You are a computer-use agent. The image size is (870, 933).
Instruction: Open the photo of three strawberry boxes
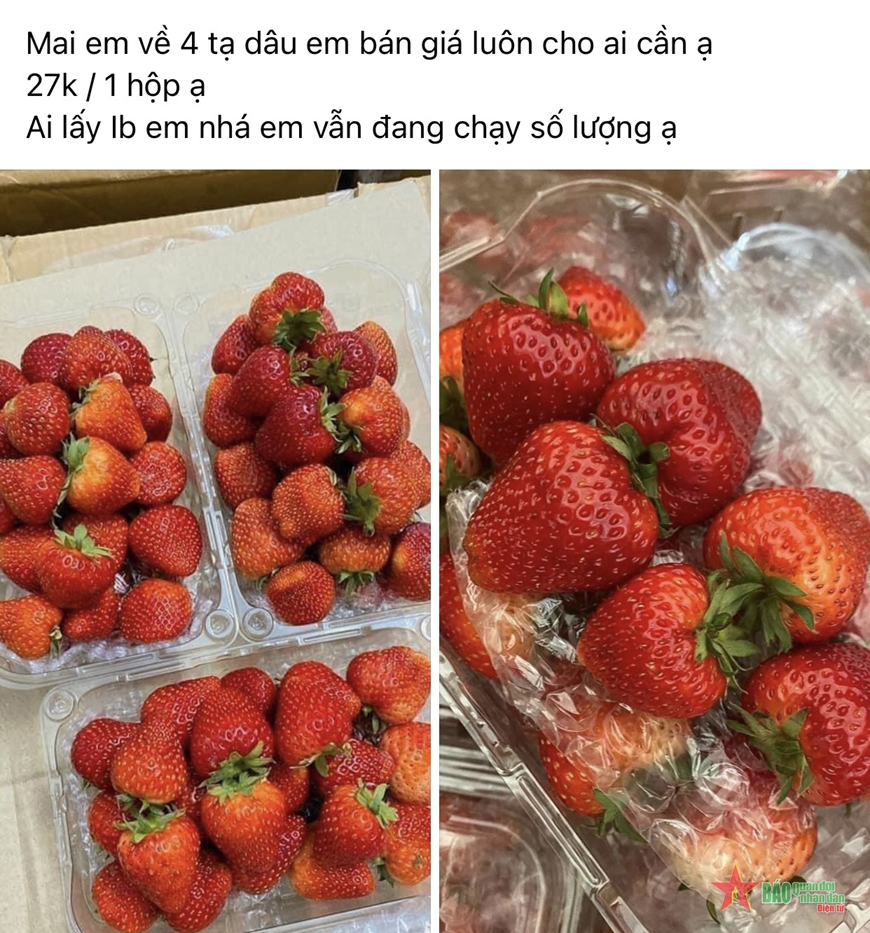[x=215, y=550]
